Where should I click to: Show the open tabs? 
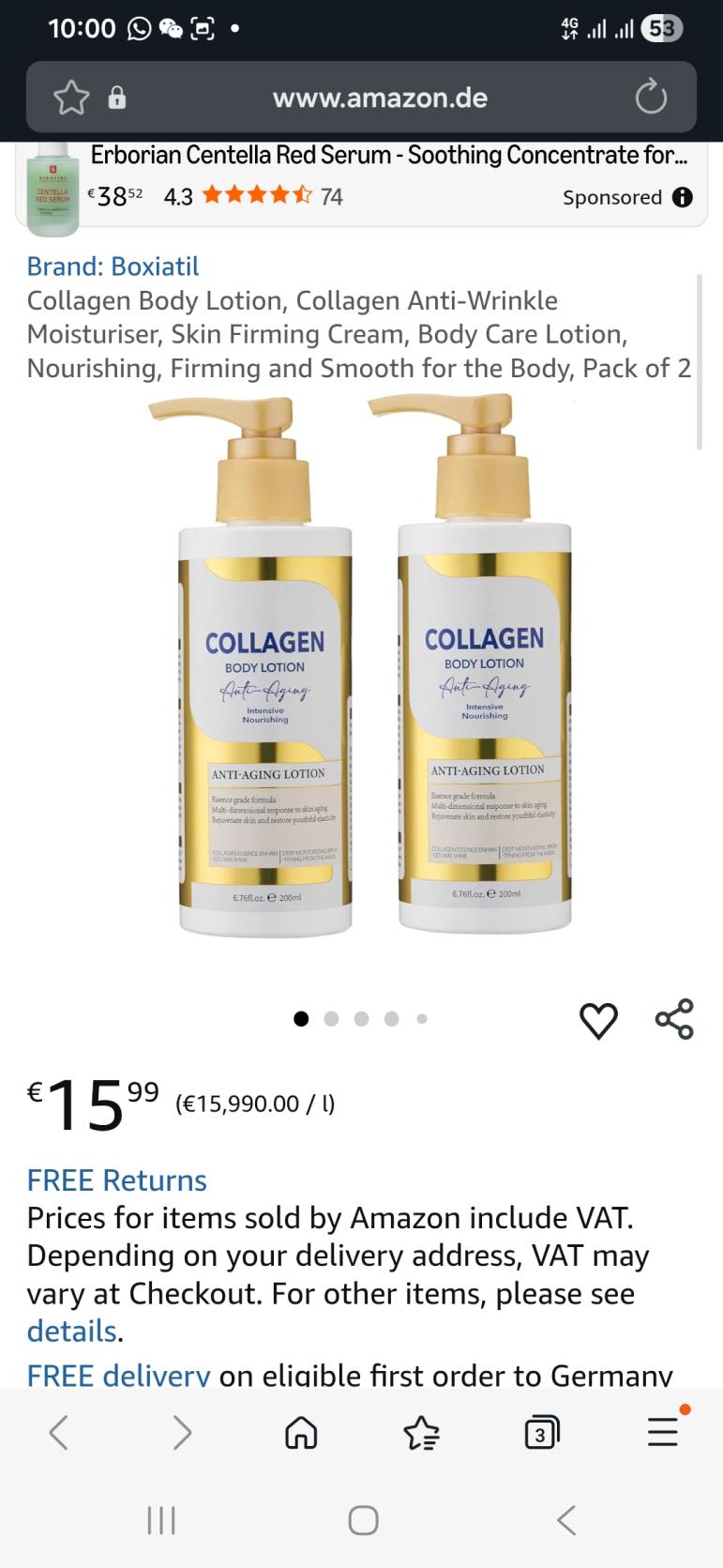[x=541, y=1433]
